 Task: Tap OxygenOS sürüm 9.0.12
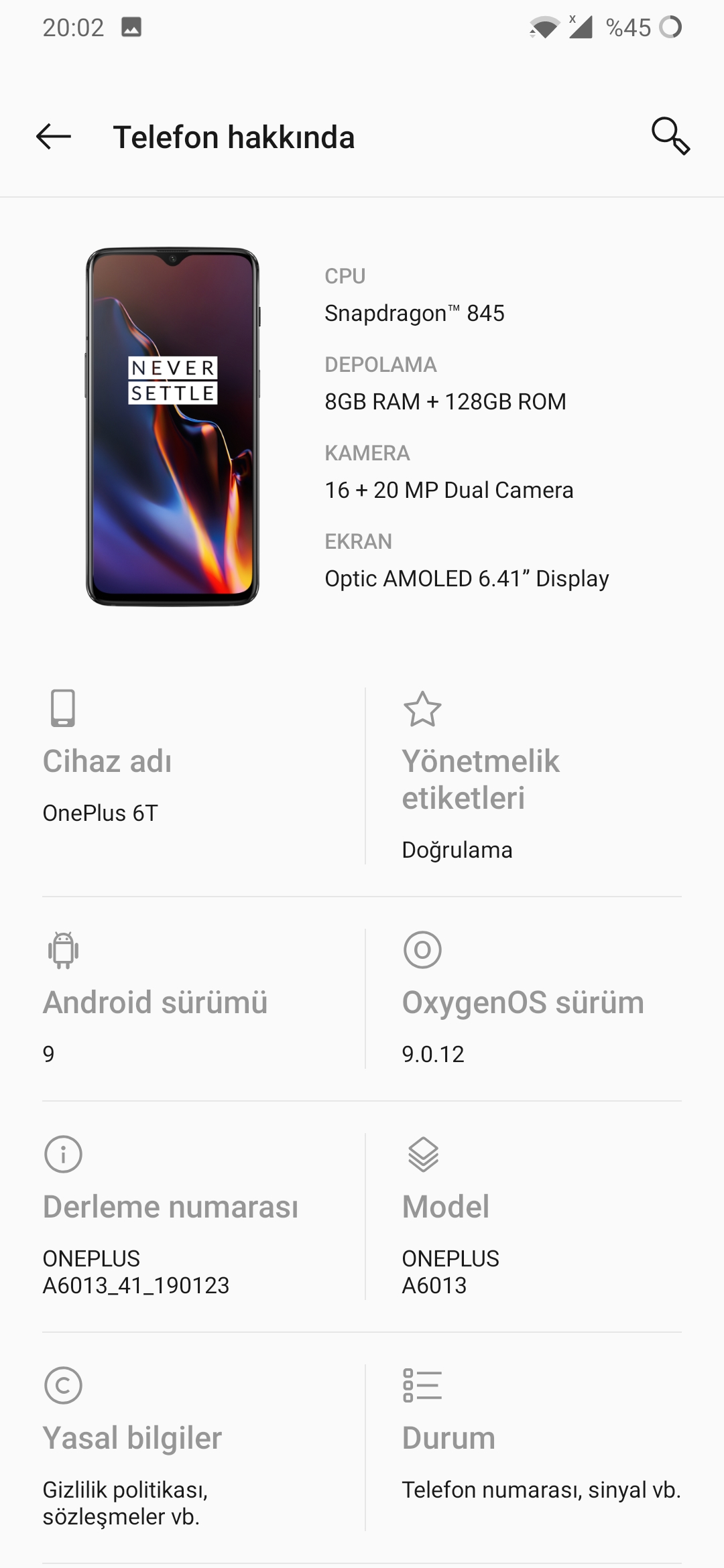pos(542,998)
